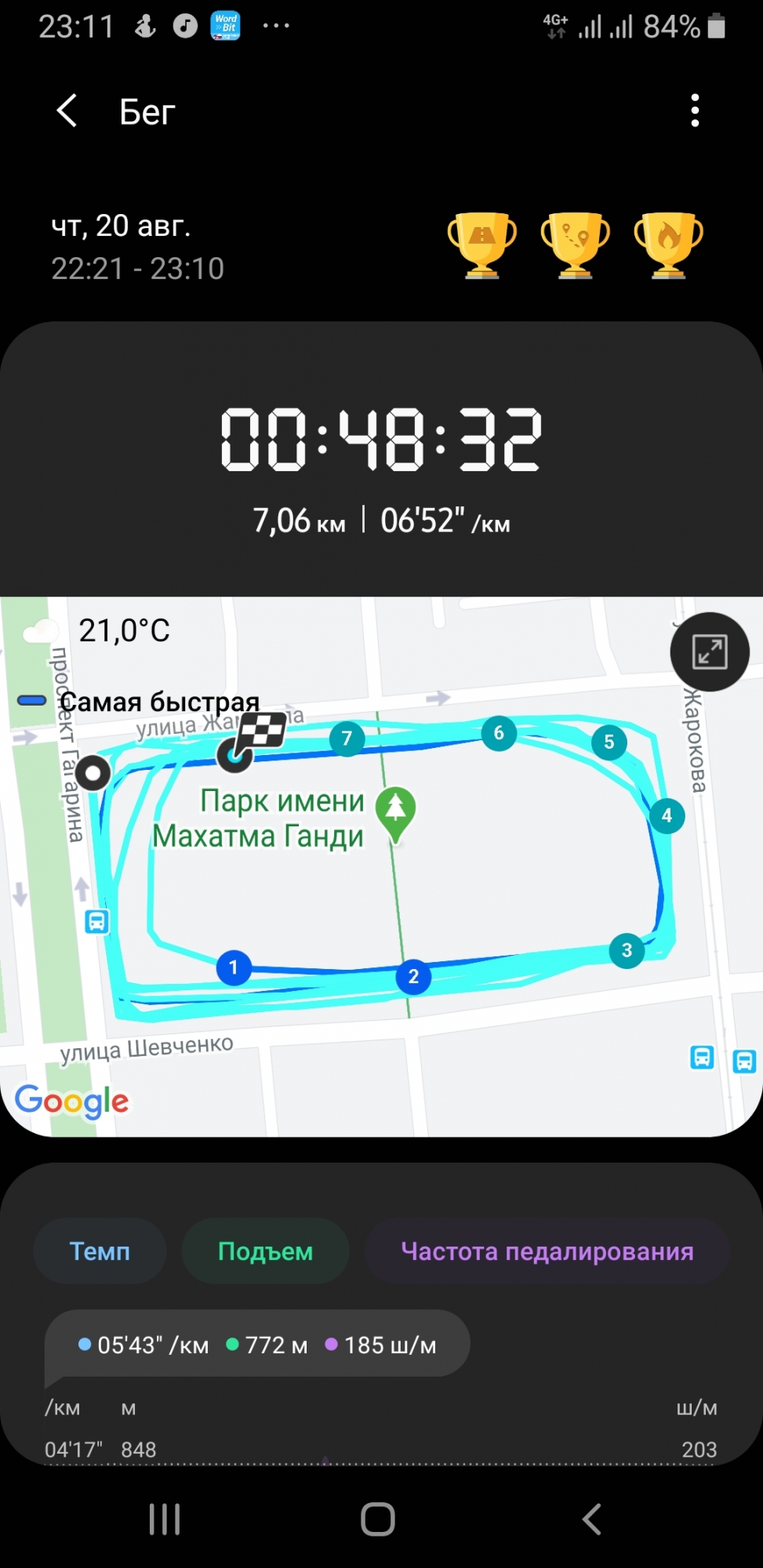Open the route trophy badge
Screen dimensions: 763x1568
tap(575, 245)
